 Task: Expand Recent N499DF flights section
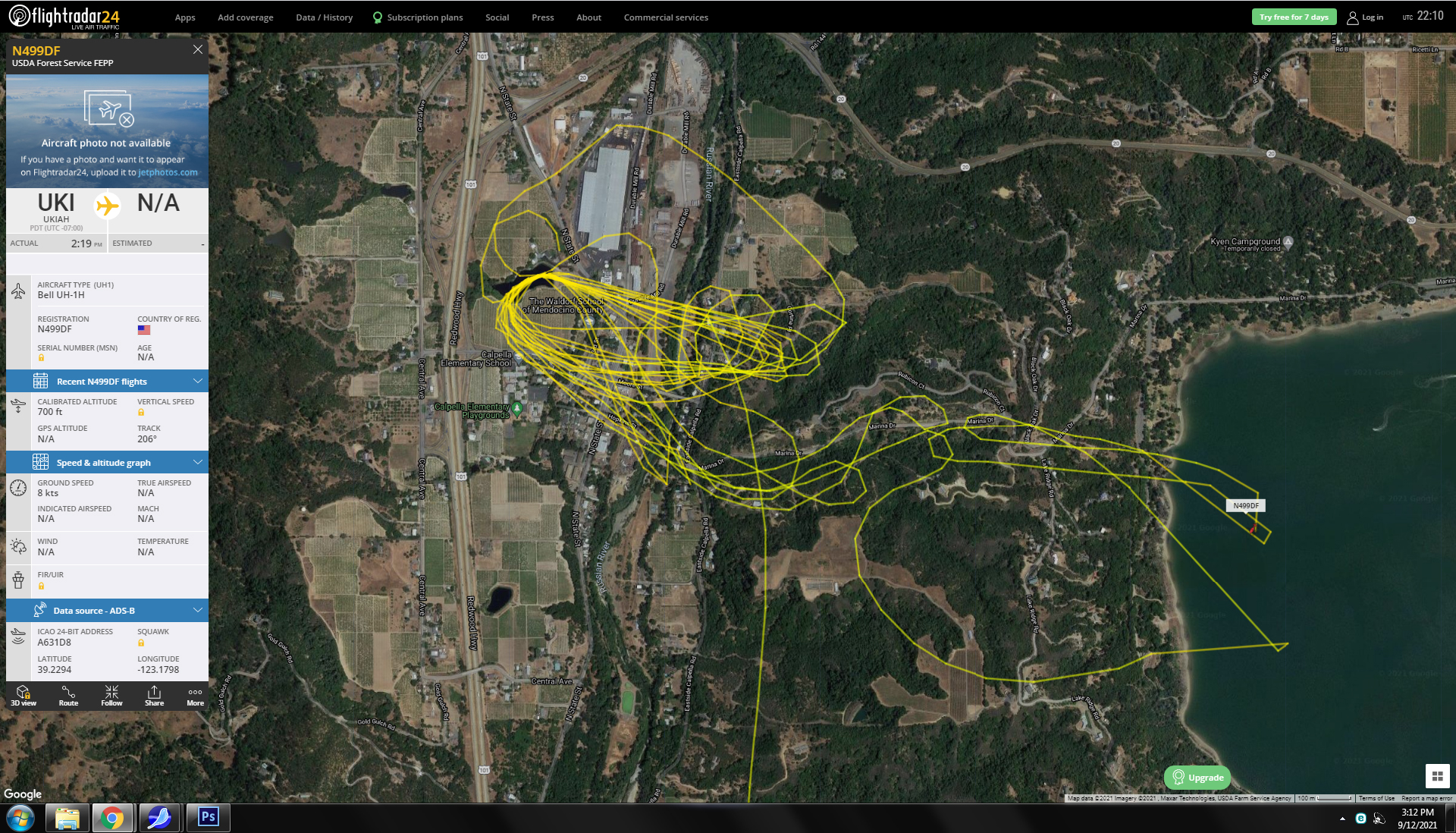(107, 381)
